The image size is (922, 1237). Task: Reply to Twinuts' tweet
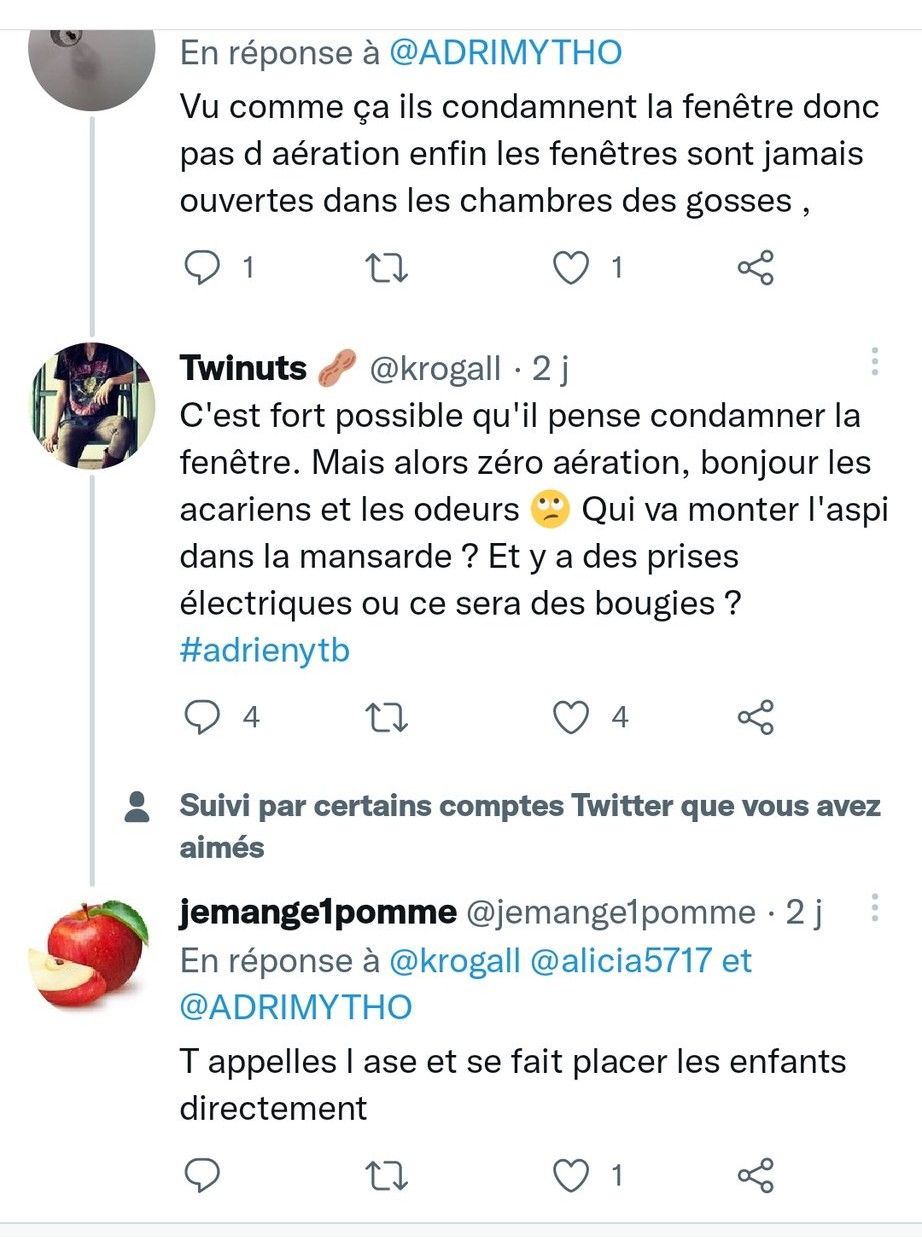tap(204, 716)
